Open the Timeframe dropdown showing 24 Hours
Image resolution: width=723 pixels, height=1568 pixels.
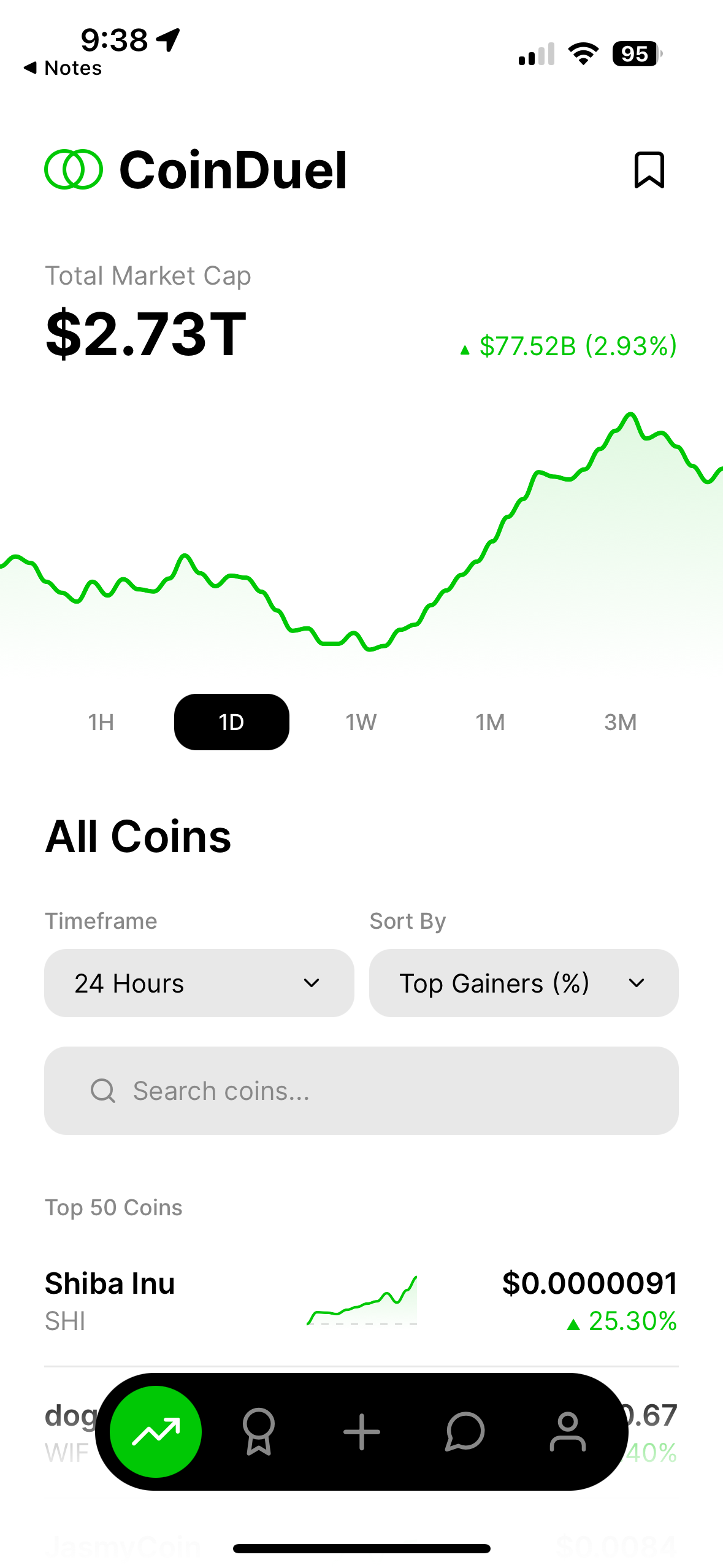pyautogui.click(x=198, y=983)
